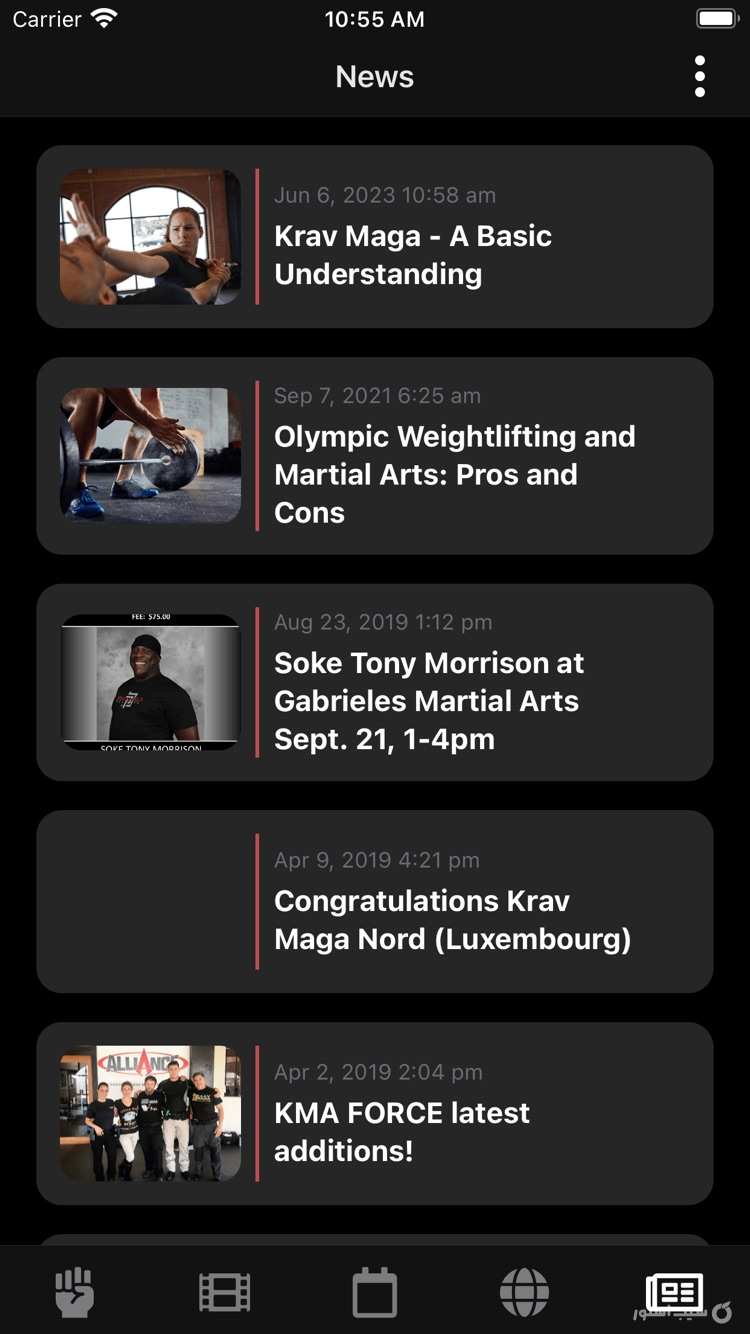This screenshot has height=1334, width=750.
Task: Tap the Krav Maga training photo thumbnail
Action: point(149,236)
